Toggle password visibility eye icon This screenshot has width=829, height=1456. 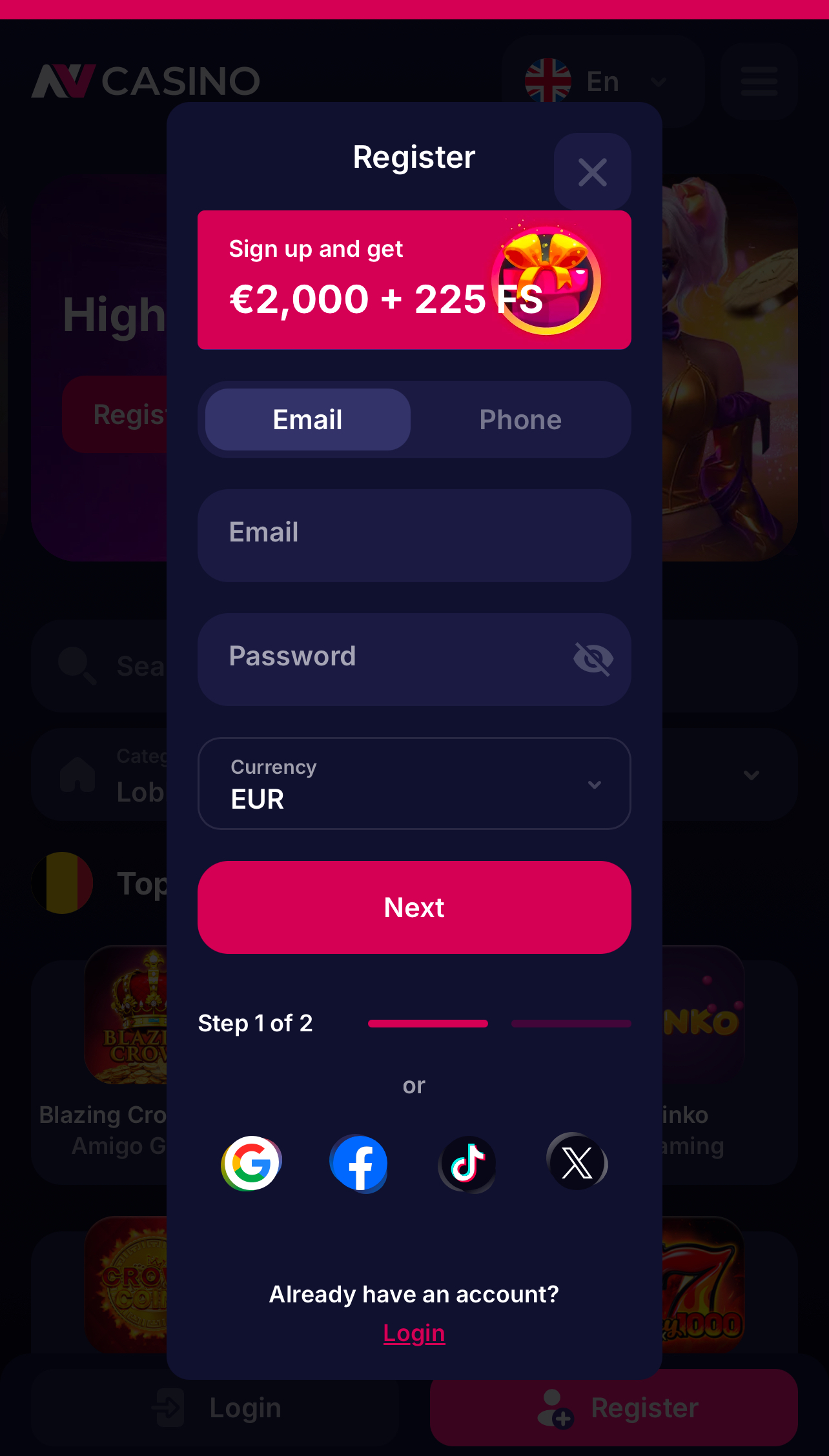[593, 659]
